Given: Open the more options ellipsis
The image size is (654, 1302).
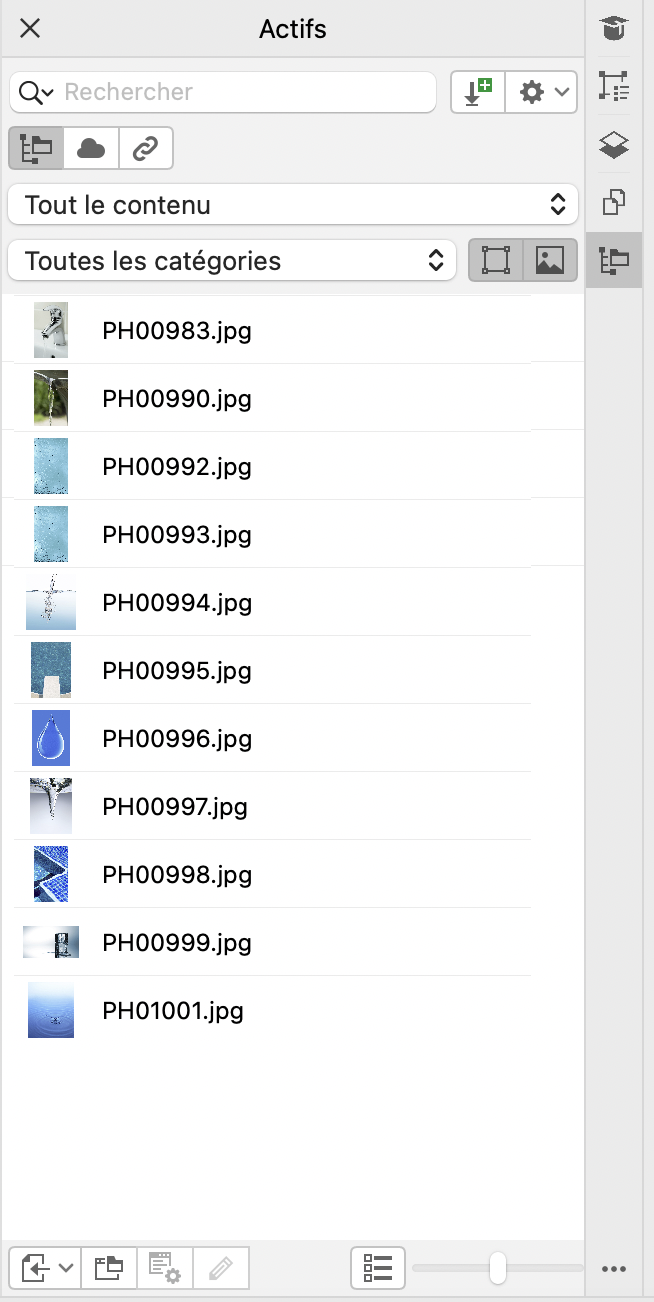Looking at the screenshot, I should coord(613,1269).
